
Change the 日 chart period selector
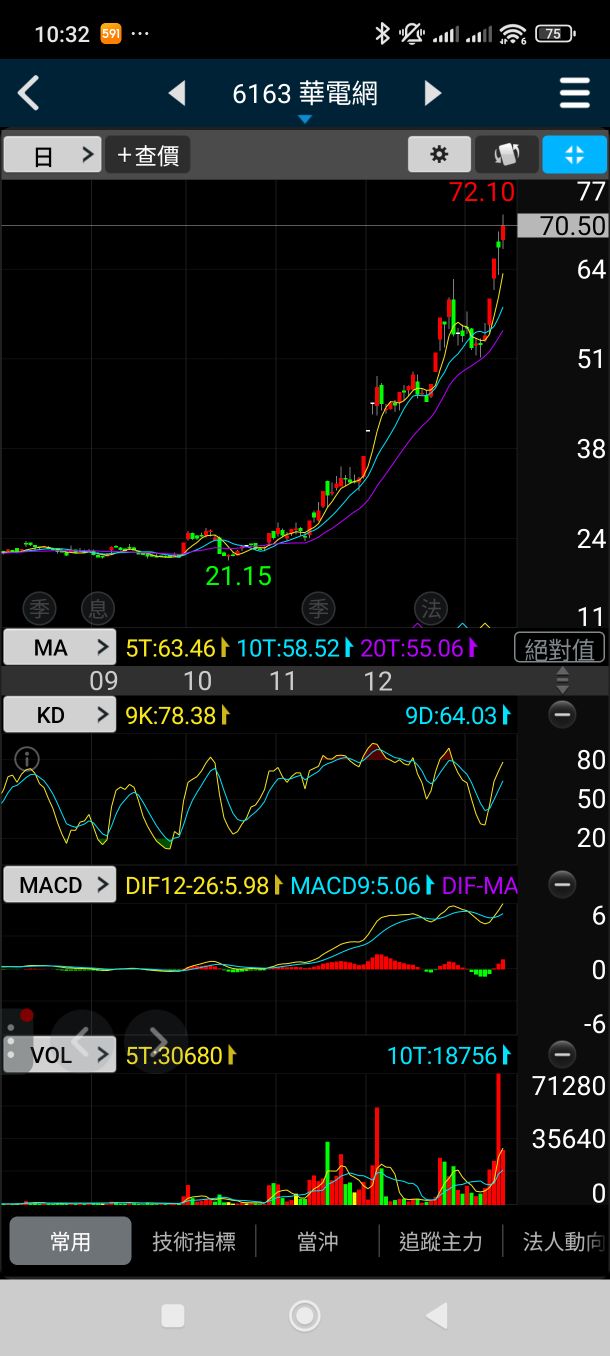[x=52, y=155]
